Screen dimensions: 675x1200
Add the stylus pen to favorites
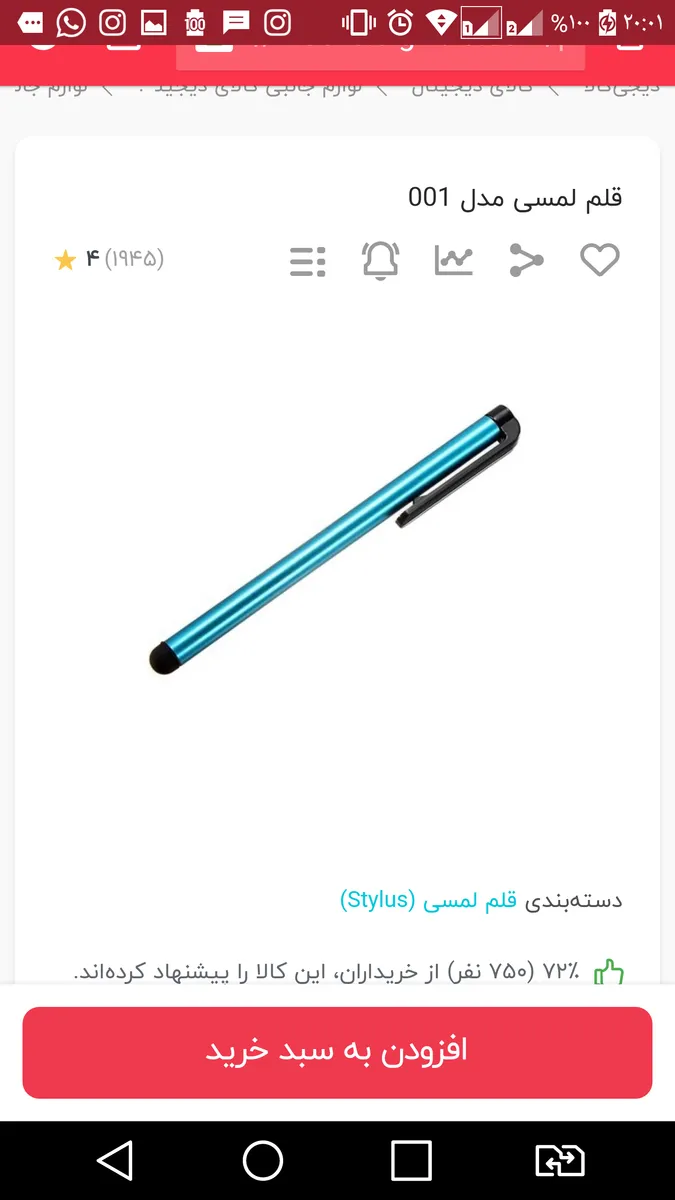[x=600, y=260]
